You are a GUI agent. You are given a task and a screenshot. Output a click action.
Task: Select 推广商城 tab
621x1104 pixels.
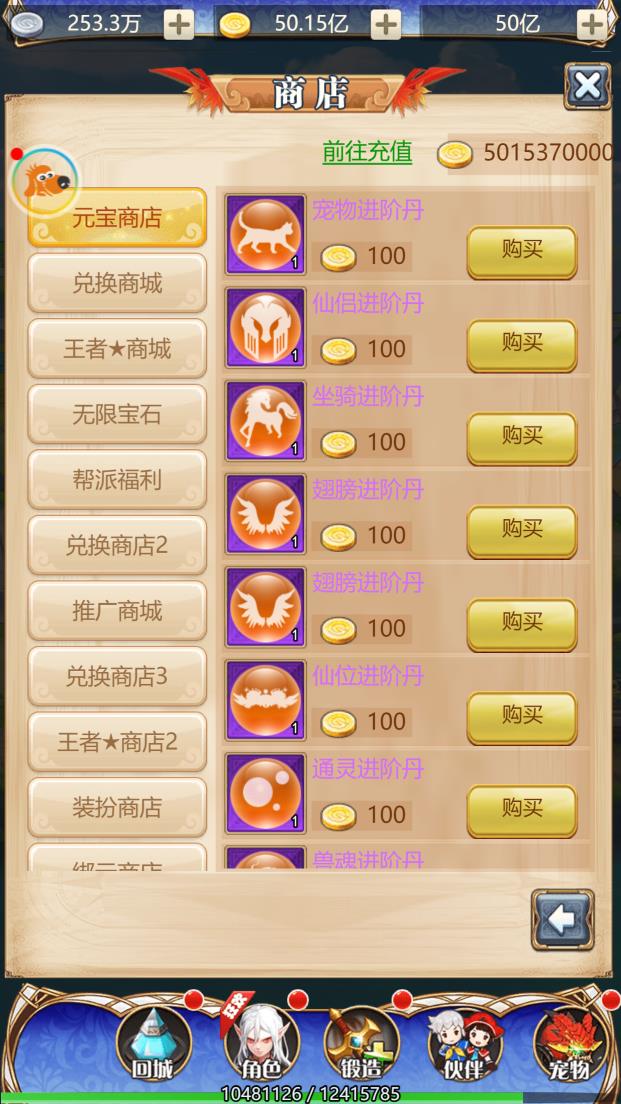pyautogui.click(x=117, y=611)
